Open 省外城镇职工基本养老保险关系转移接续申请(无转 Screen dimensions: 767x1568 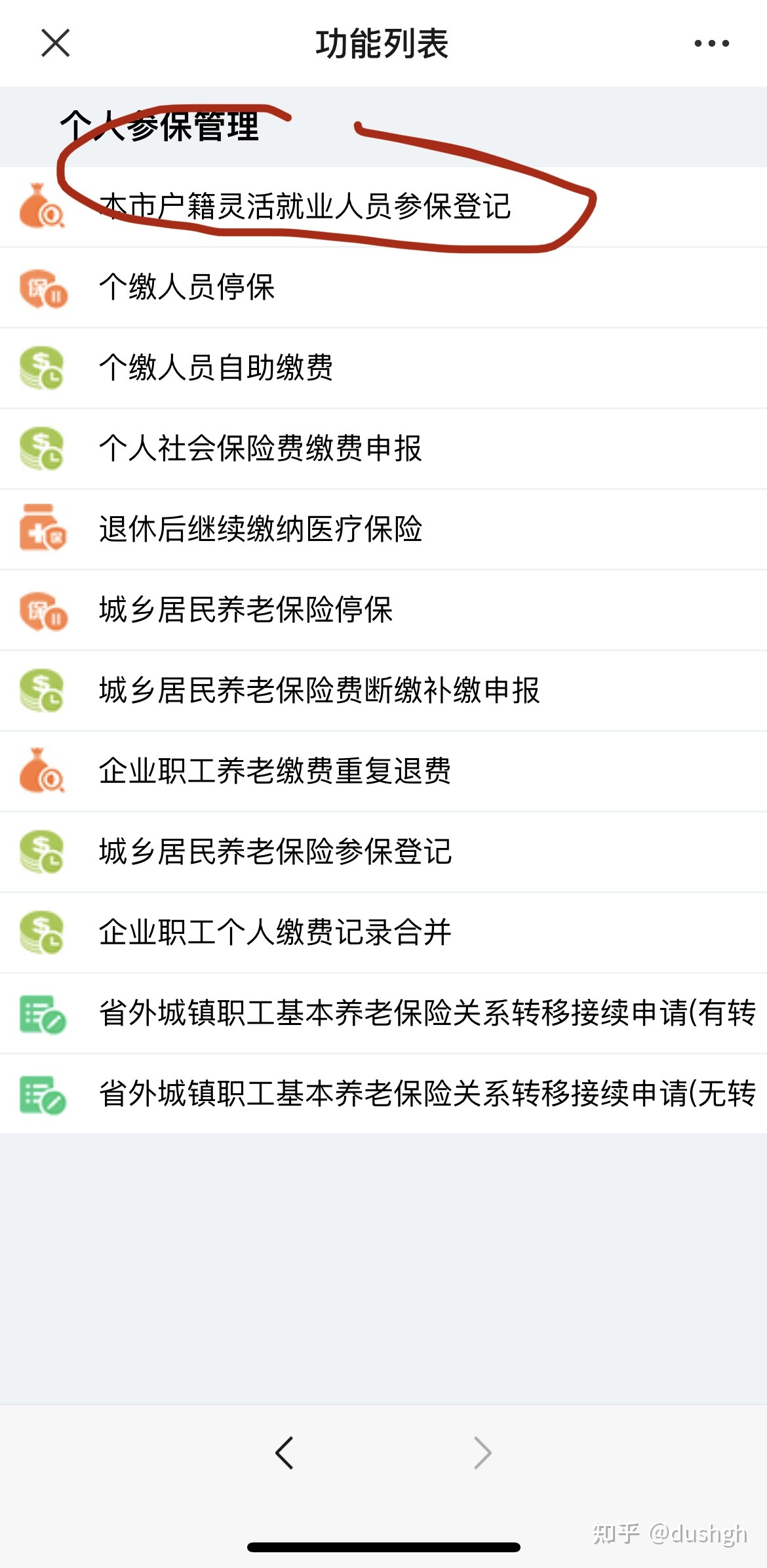click(383, 1094)
